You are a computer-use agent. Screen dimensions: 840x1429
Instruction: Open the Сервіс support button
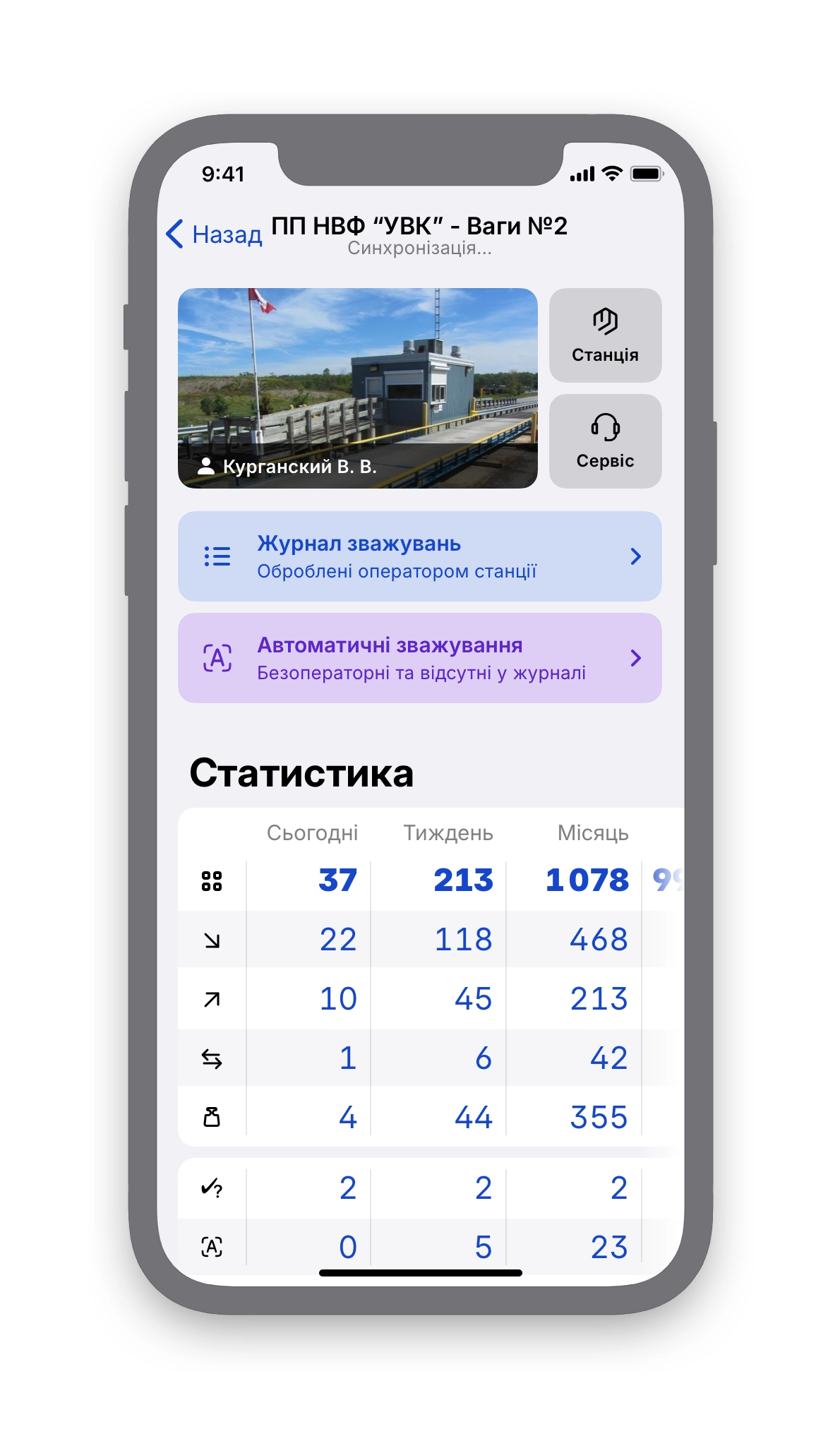(x=605, y=441)
